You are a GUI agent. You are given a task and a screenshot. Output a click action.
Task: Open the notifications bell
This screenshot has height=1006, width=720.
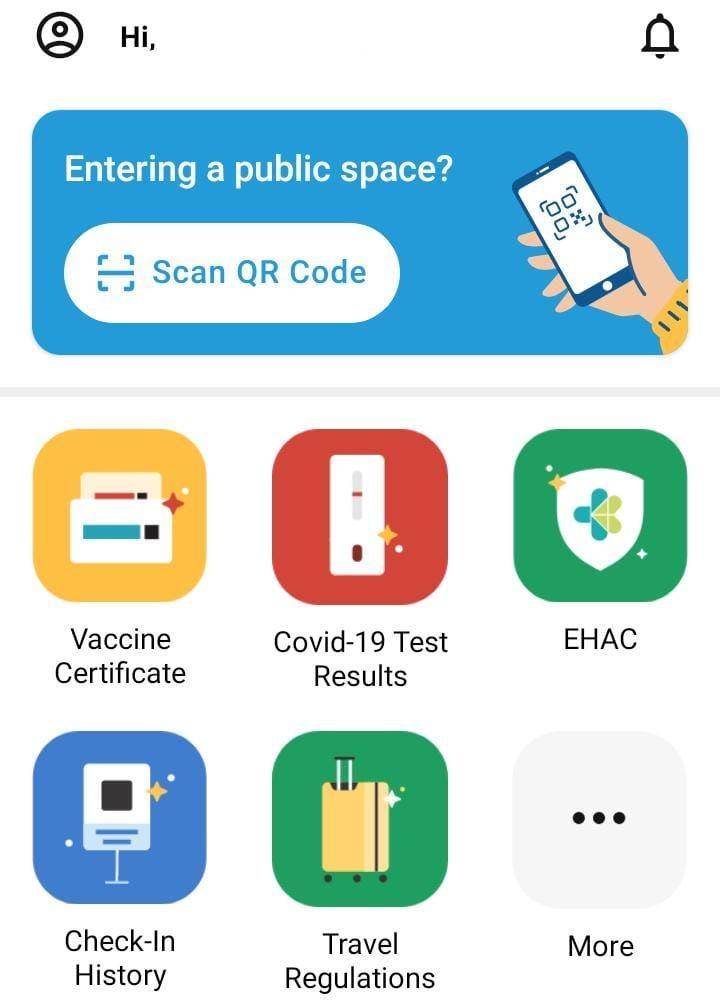coord(659,37)
